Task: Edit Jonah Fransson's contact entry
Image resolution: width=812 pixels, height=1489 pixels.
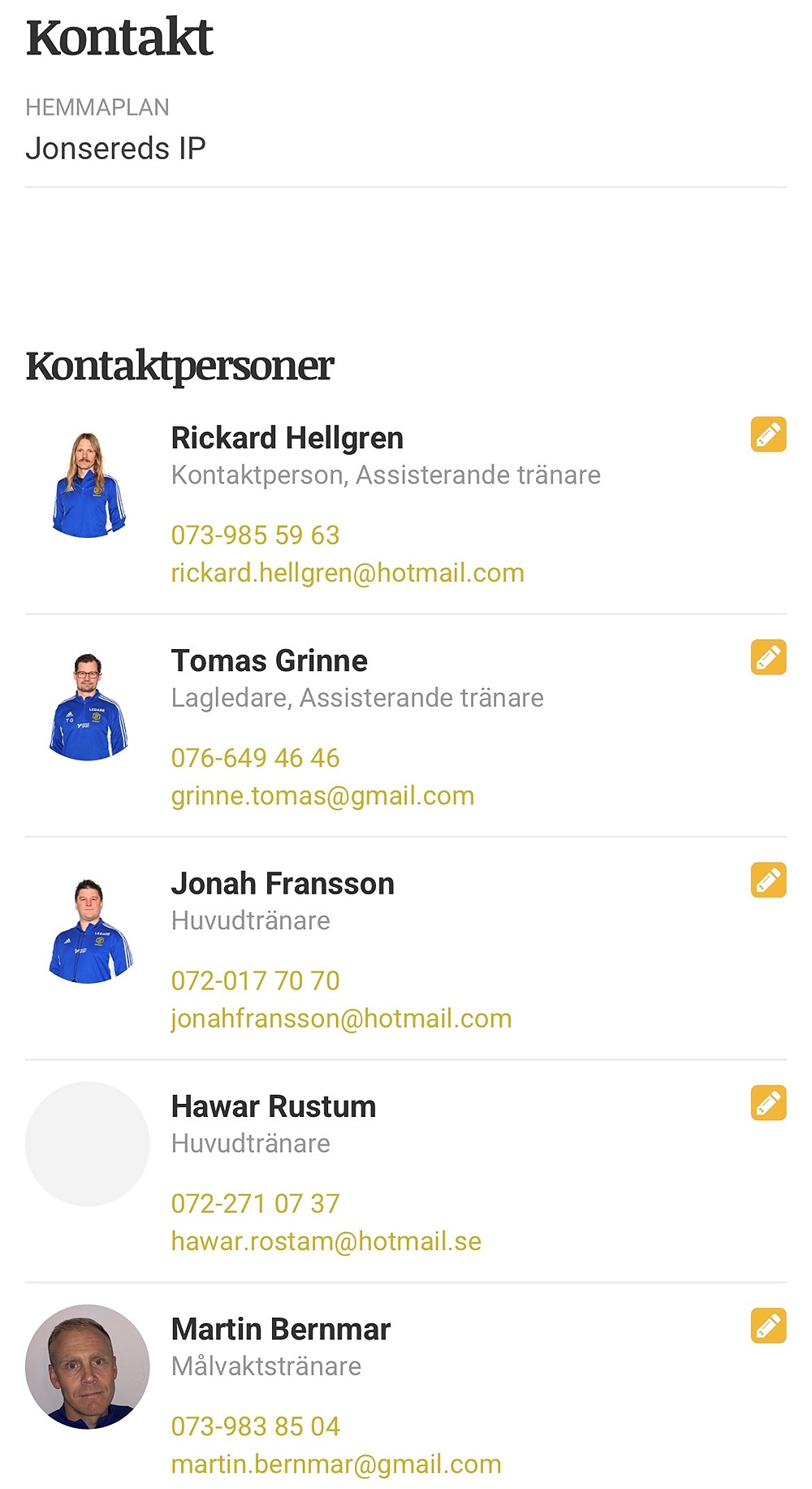Action: pyautogui.click(x=768, y=880)
